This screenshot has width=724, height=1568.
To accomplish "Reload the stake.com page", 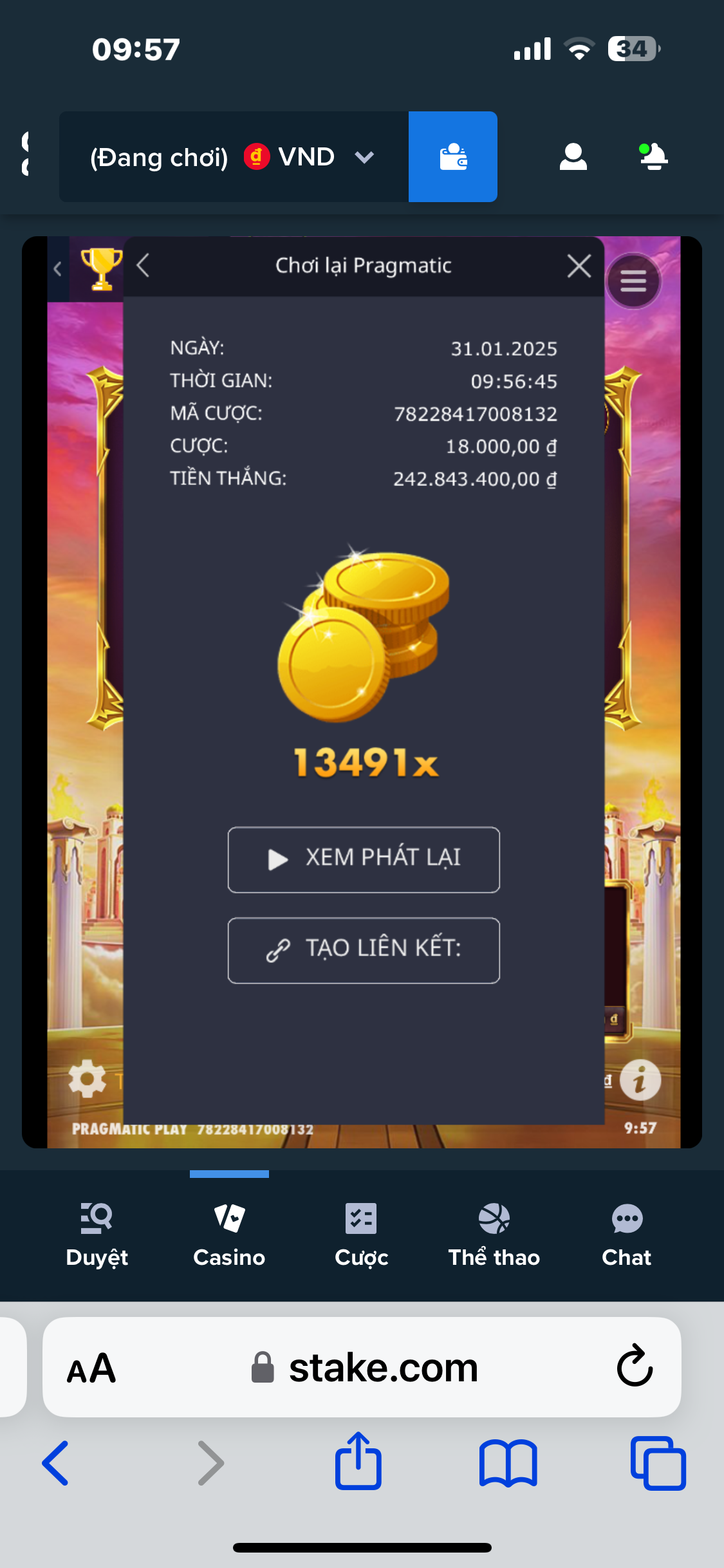I will click(x=635, y=1366).
